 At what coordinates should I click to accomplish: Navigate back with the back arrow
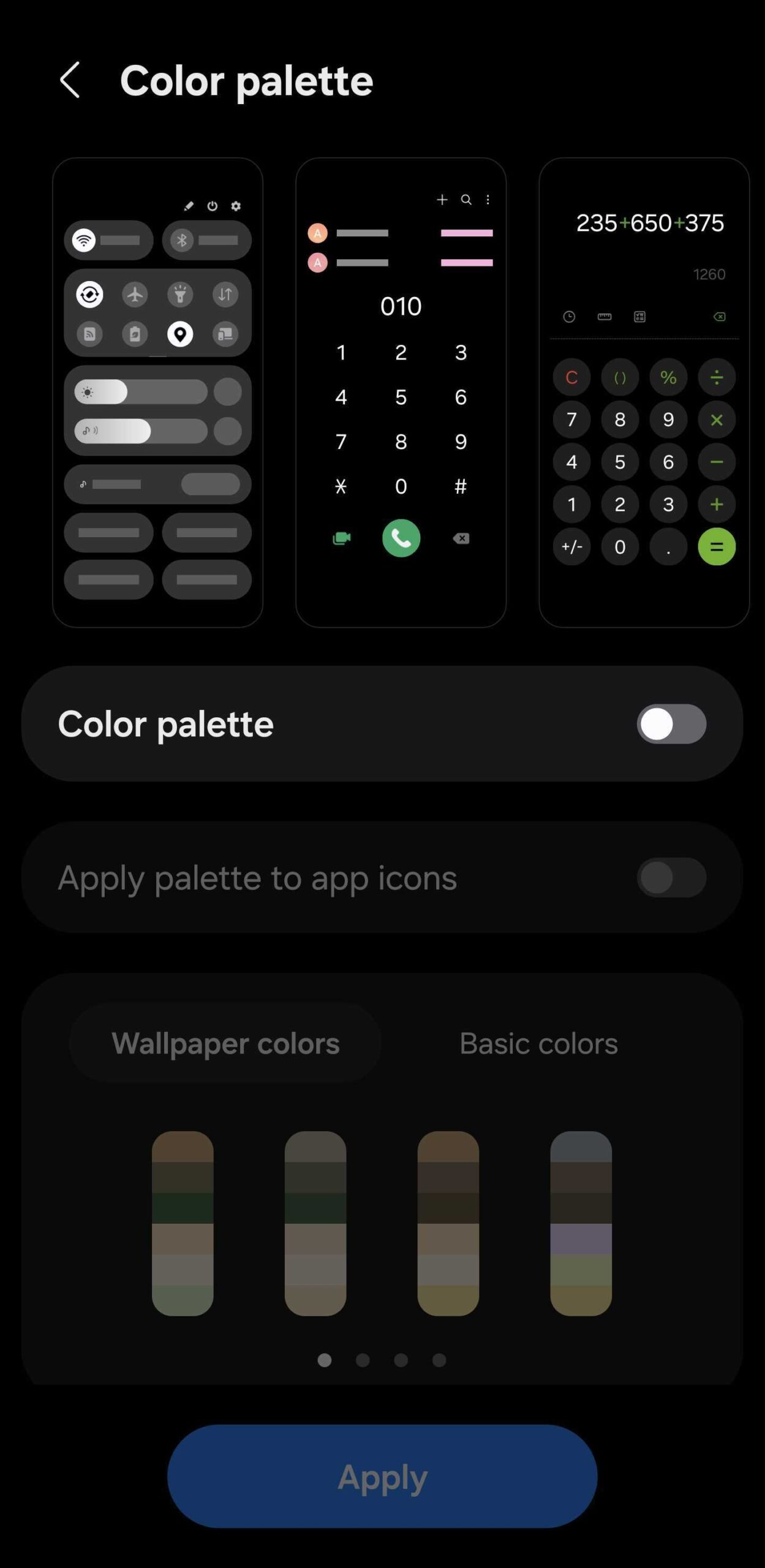pos(69,80)
